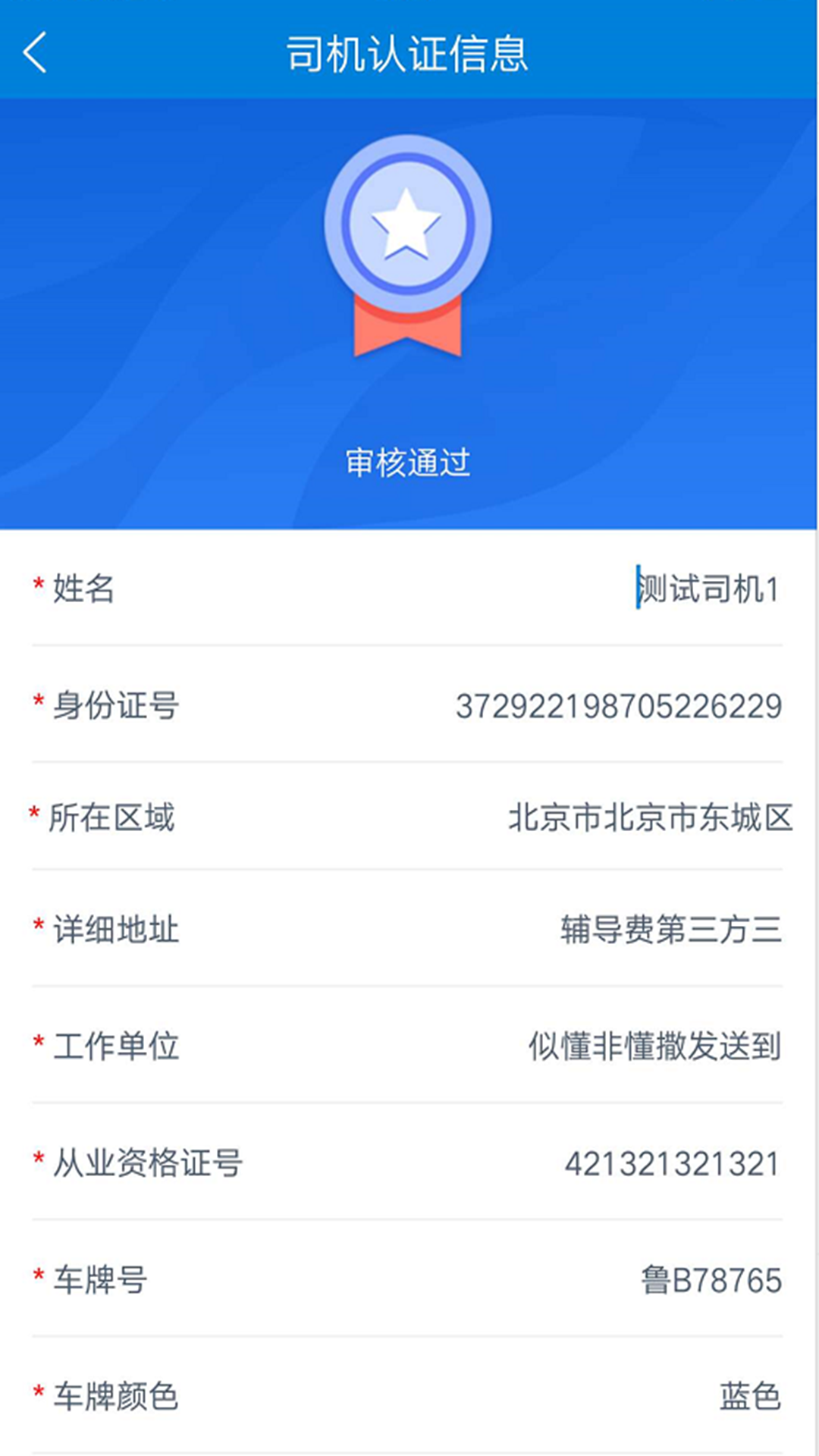Go back from driver certification info
This screenshot has width=819, height=1456.
(x=36, y=52)
